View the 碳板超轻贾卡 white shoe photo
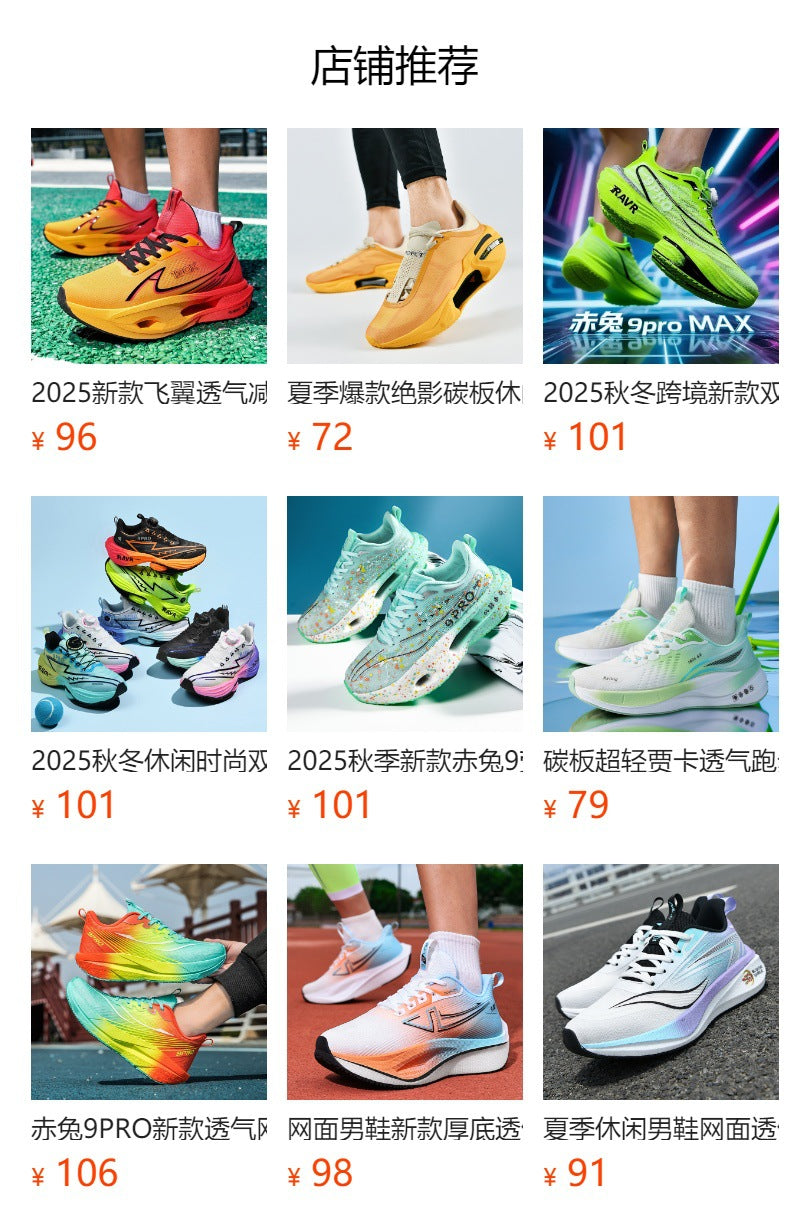 (x=660, y=615)
